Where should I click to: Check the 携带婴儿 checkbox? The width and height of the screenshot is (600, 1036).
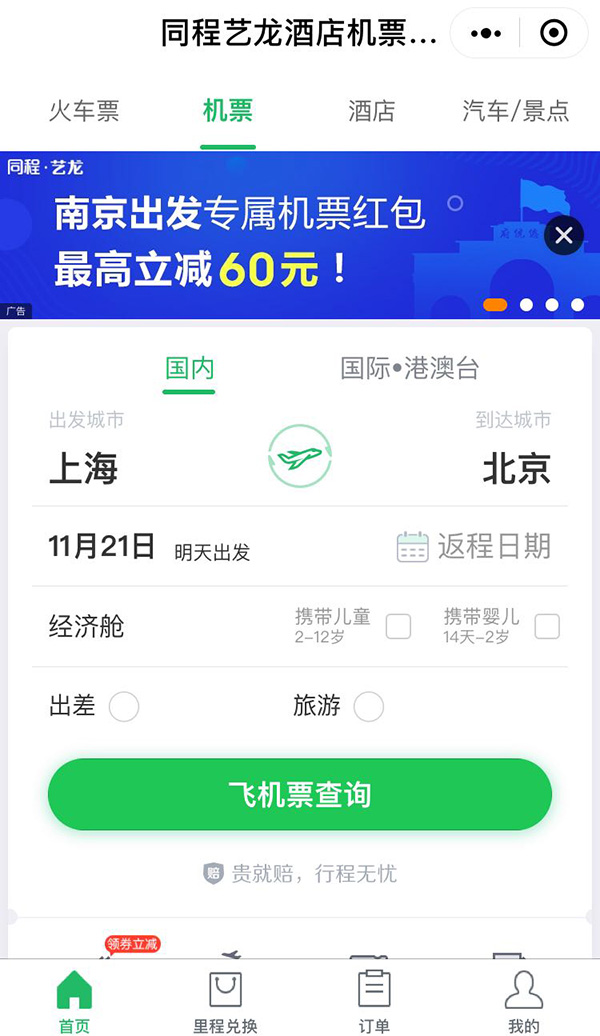(547, 627)
